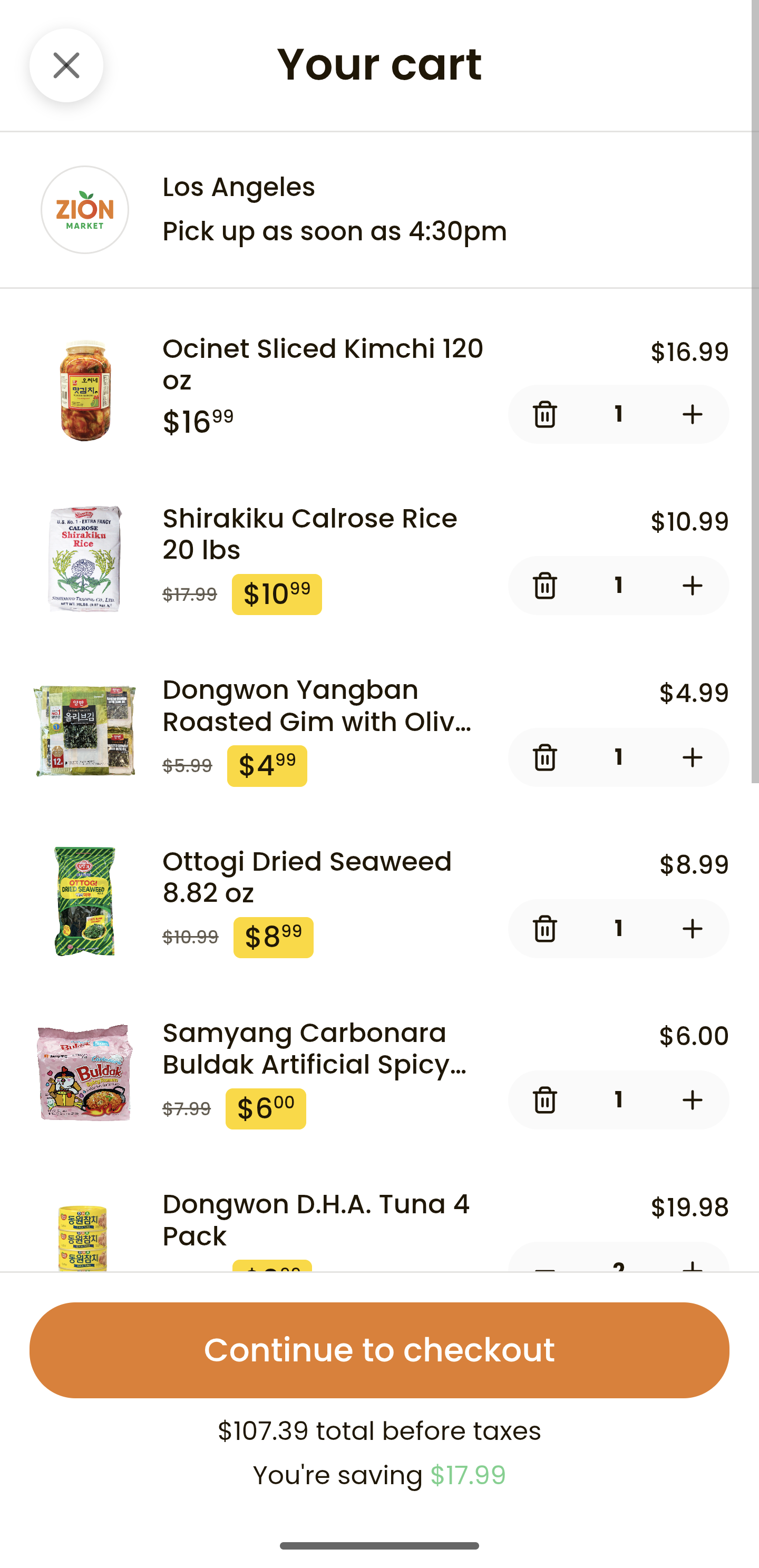Image resolution: width=759 pixels, height=1568 pixels.
Task: Remove the Ocinet Sliced Kimchi with trash icon
Action: coord(545,414)
